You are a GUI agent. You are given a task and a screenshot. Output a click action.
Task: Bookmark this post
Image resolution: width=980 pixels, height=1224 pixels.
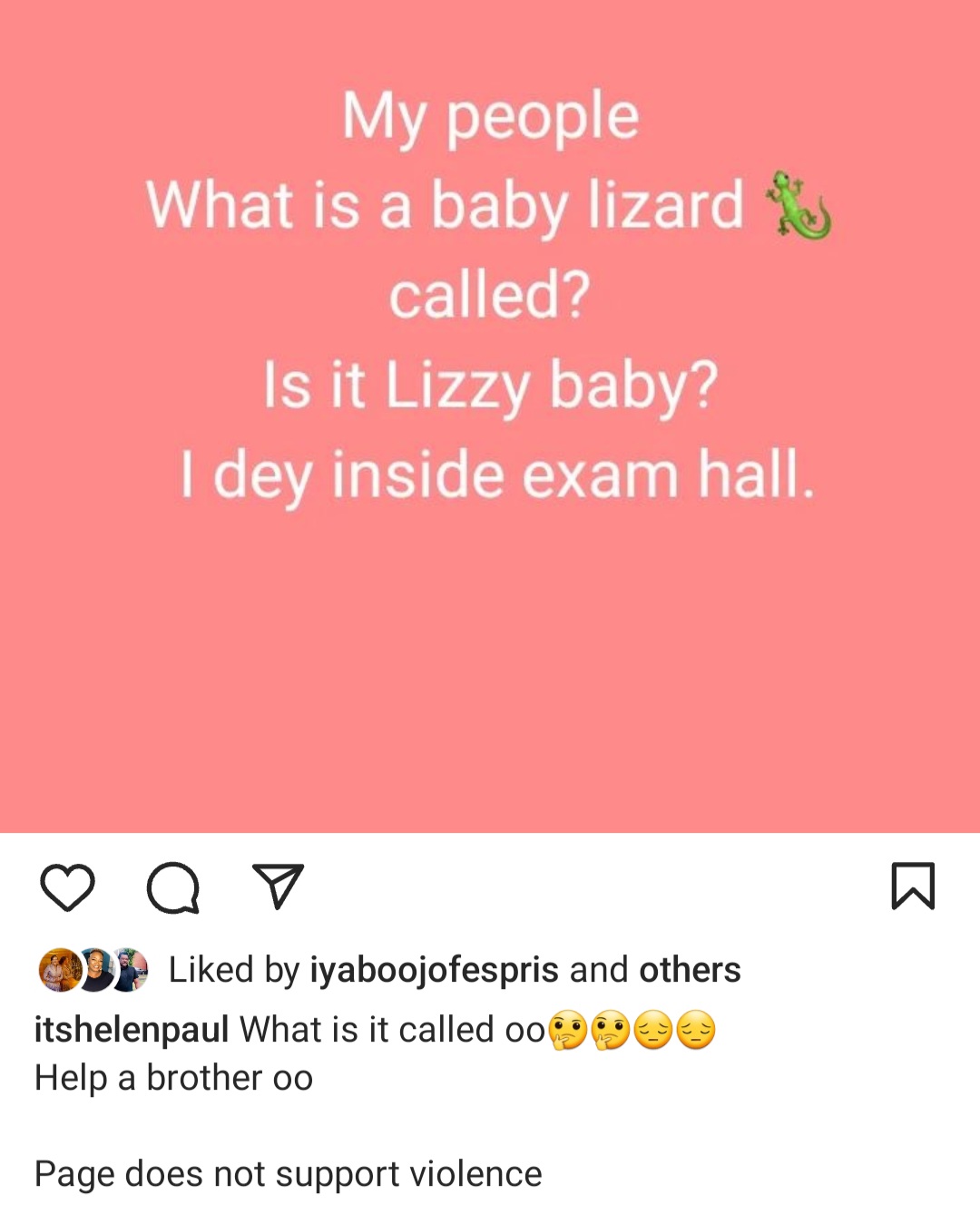coord(913,886)
